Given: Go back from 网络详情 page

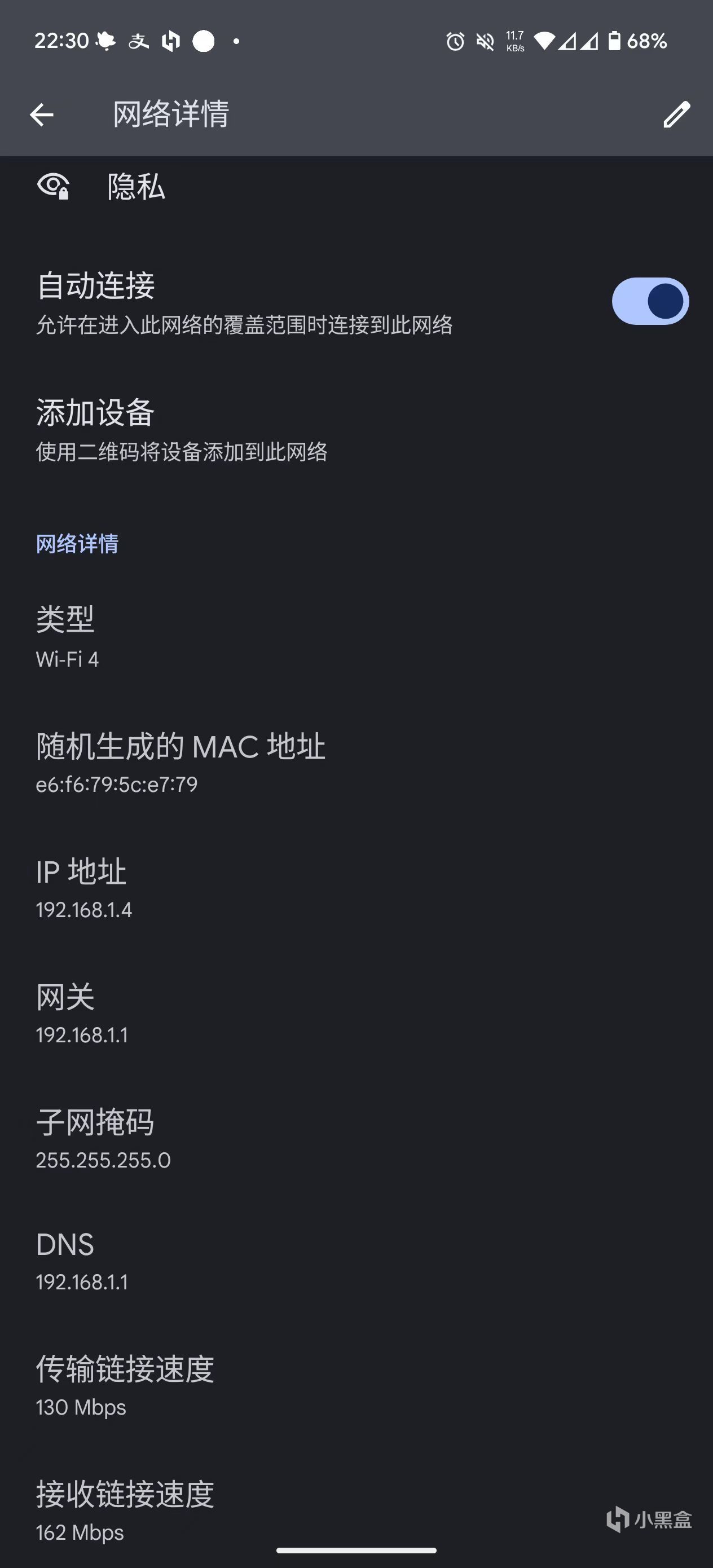Looking at the screenshot, I should [41, 114].
